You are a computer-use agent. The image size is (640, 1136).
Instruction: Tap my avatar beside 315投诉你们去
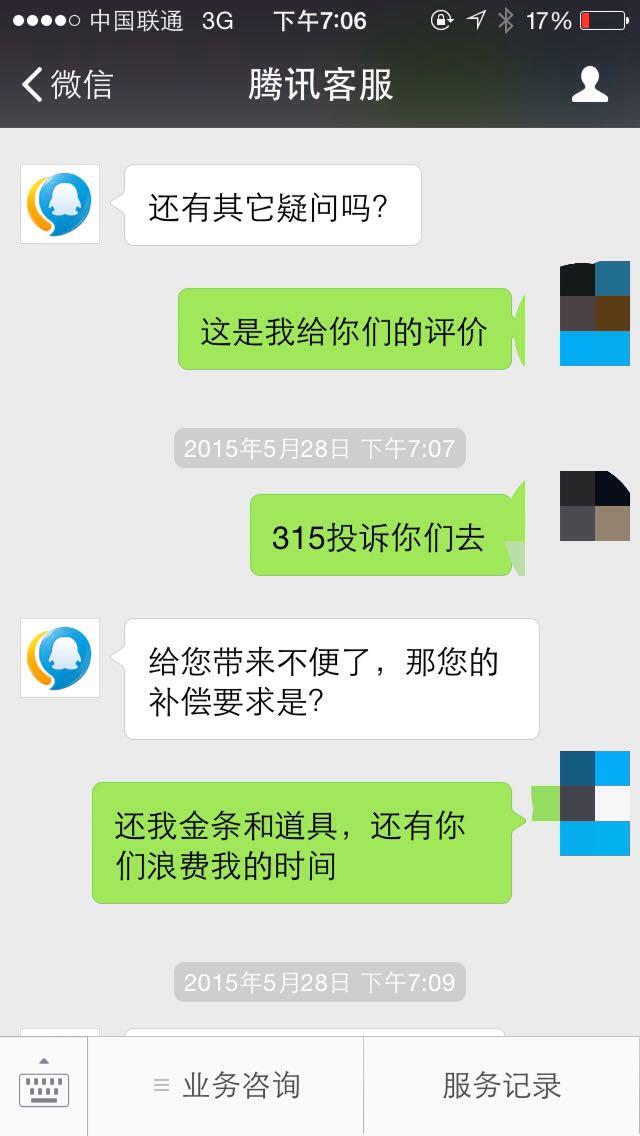[594, 506]
